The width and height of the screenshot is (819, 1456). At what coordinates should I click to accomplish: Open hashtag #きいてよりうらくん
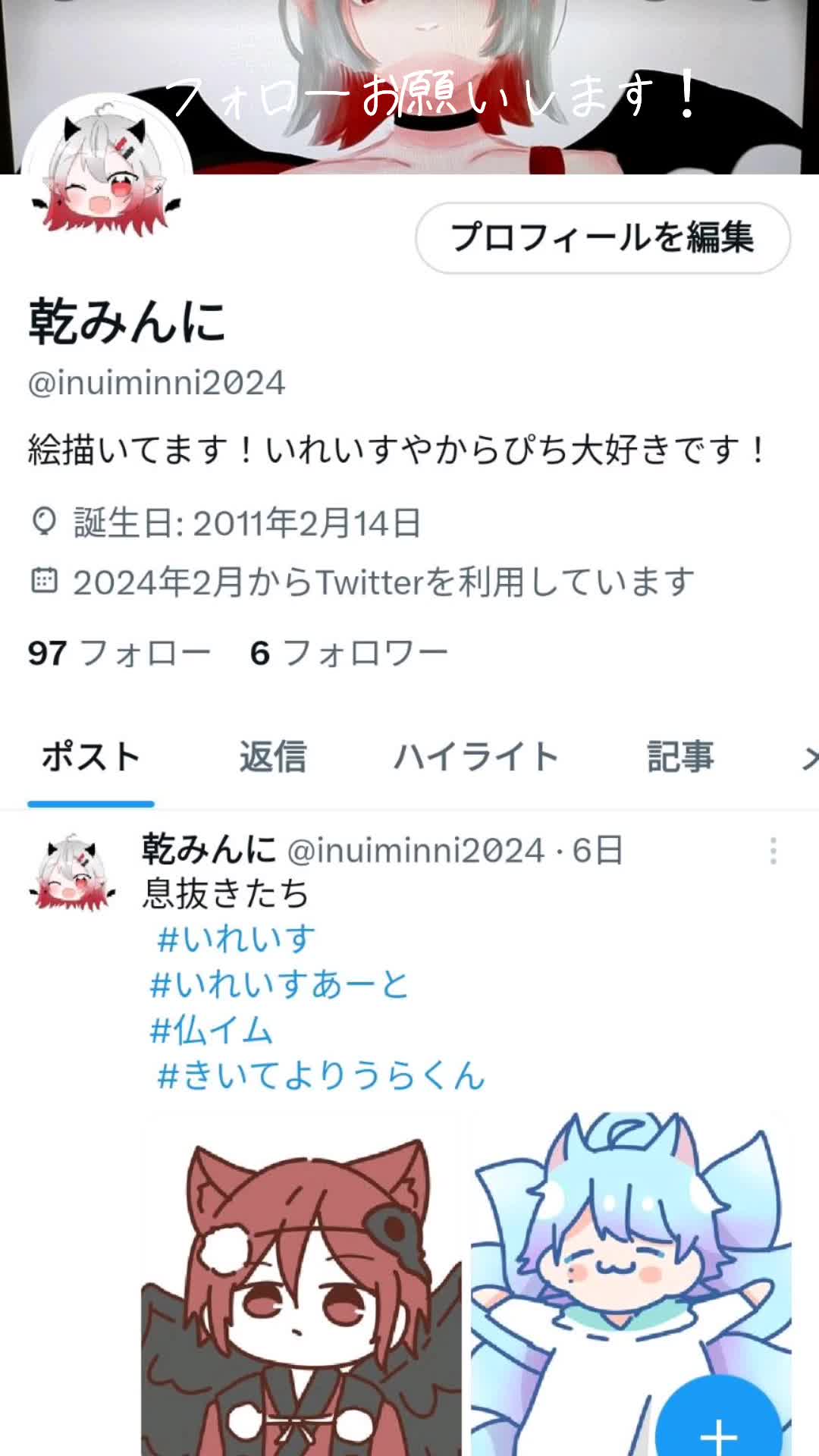(321, 1075)
